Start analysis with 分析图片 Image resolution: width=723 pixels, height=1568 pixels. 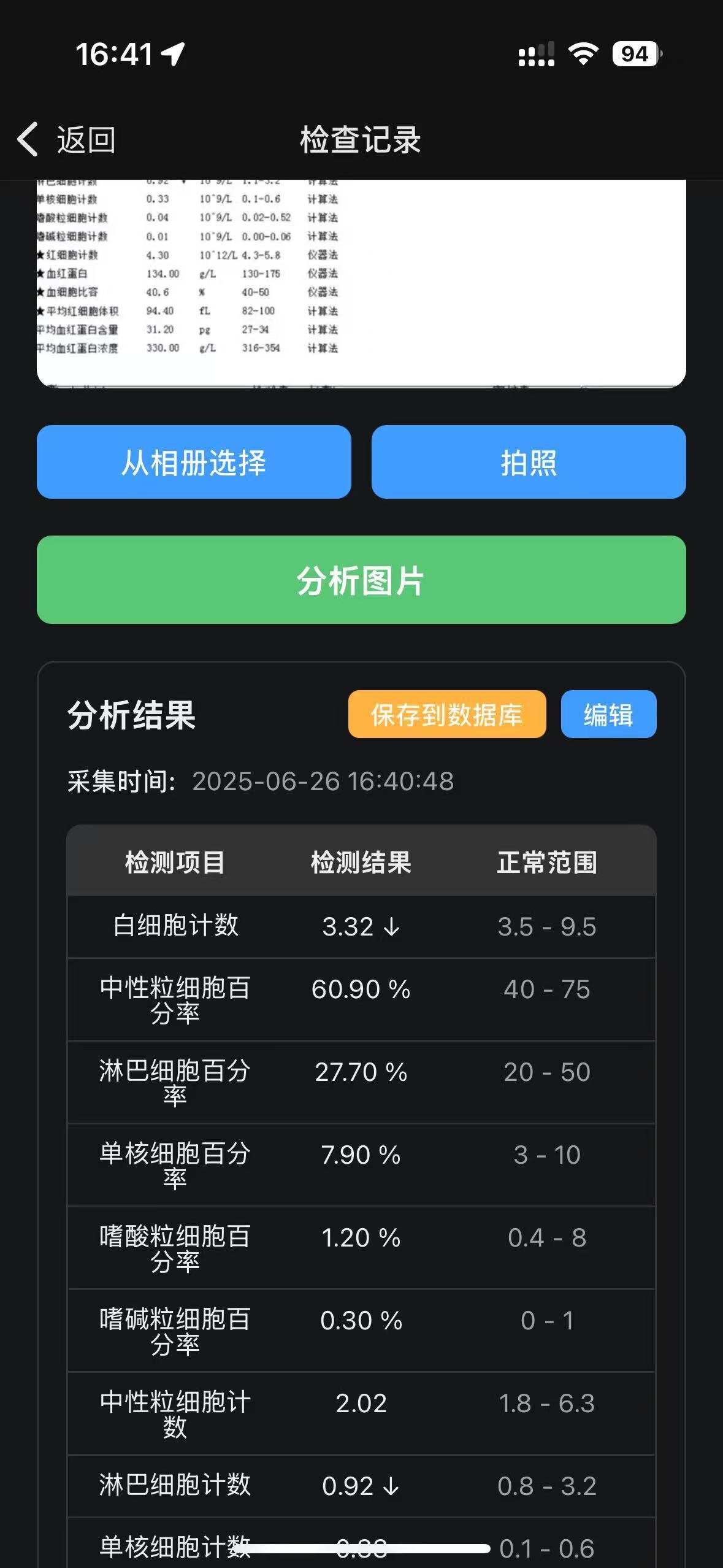pyautogui.click(x=361, y=580)
